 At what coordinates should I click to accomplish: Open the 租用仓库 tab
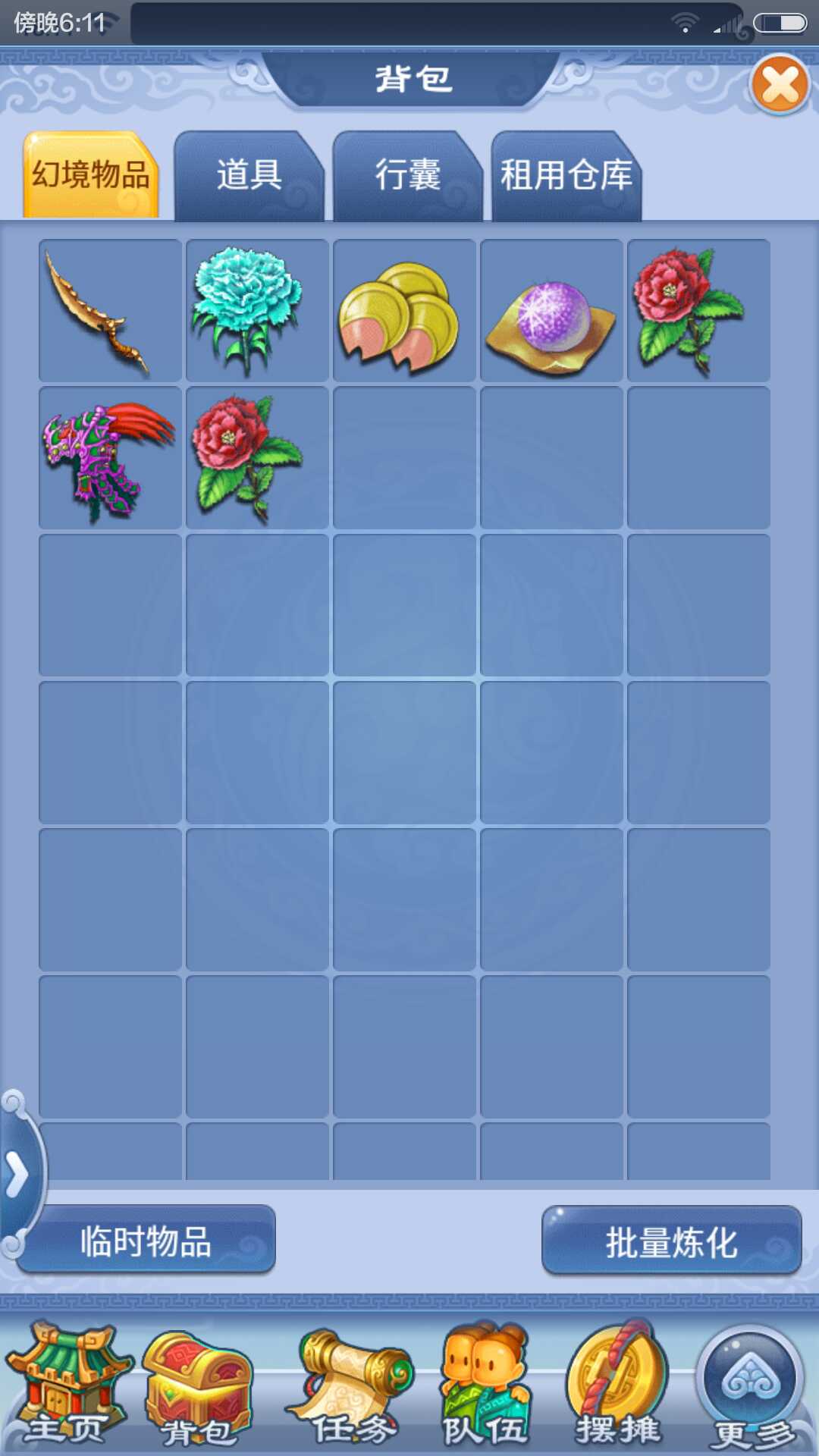pos(566,176)
